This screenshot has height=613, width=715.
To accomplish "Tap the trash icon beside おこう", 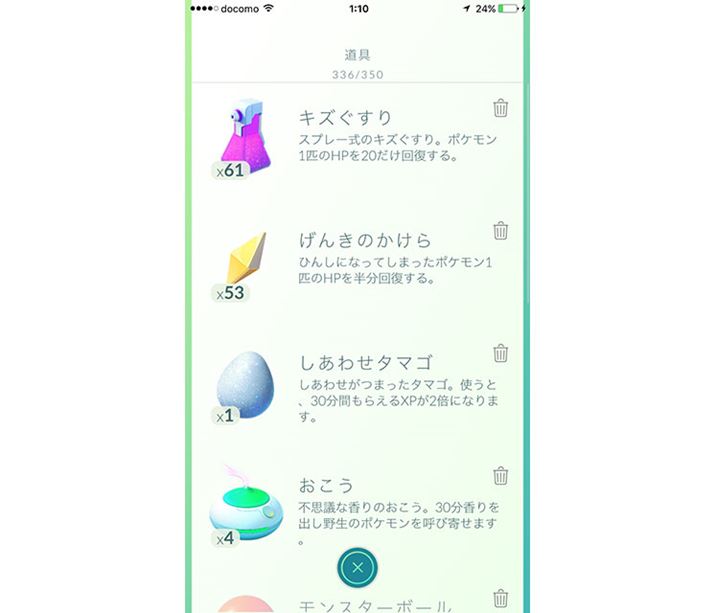I will (x=501, y=476).
